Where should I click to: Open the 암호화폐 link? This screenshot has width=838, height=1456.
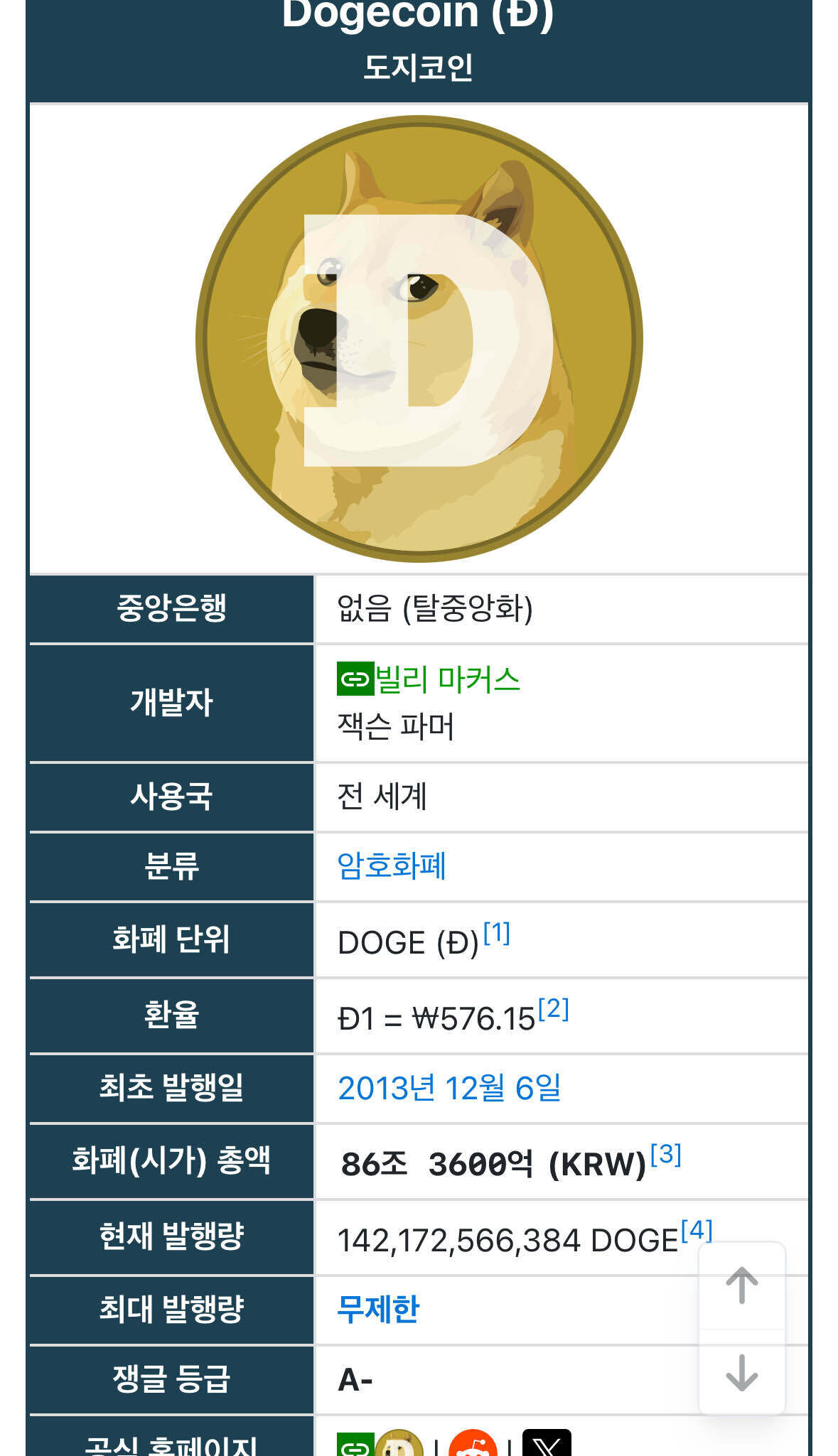392,865
